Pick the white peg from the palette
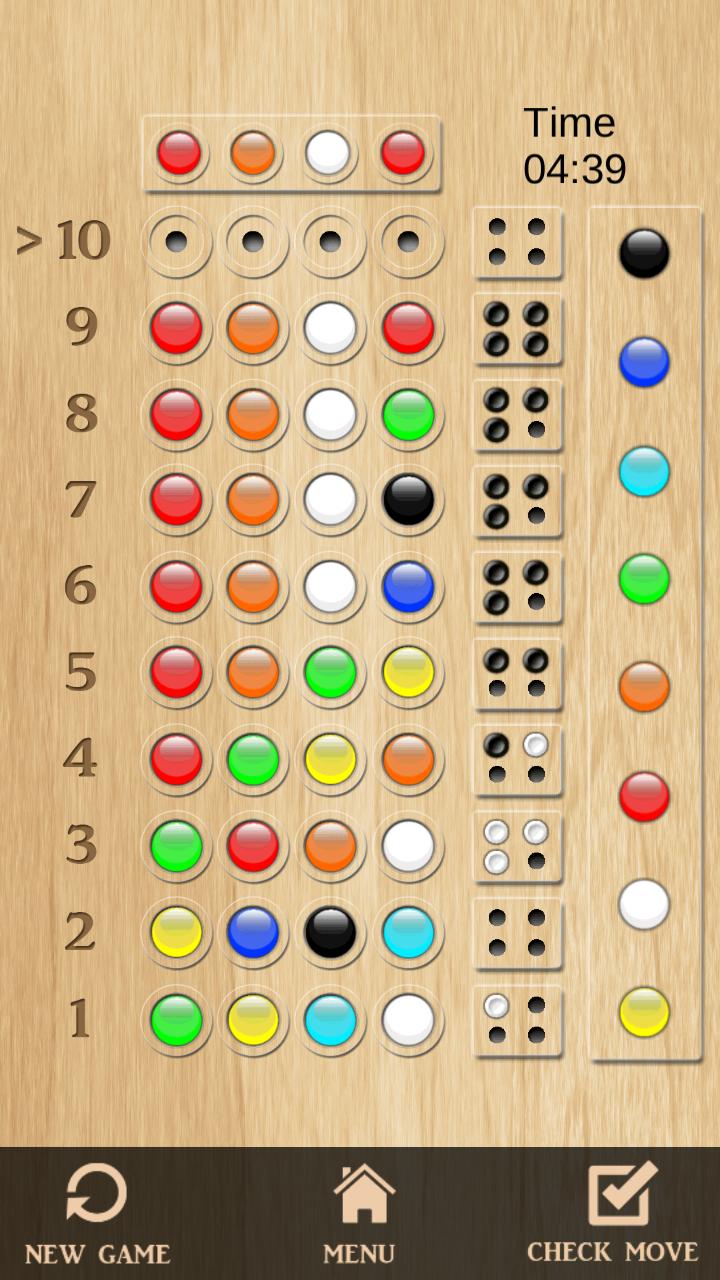 (x=644, y=904)
